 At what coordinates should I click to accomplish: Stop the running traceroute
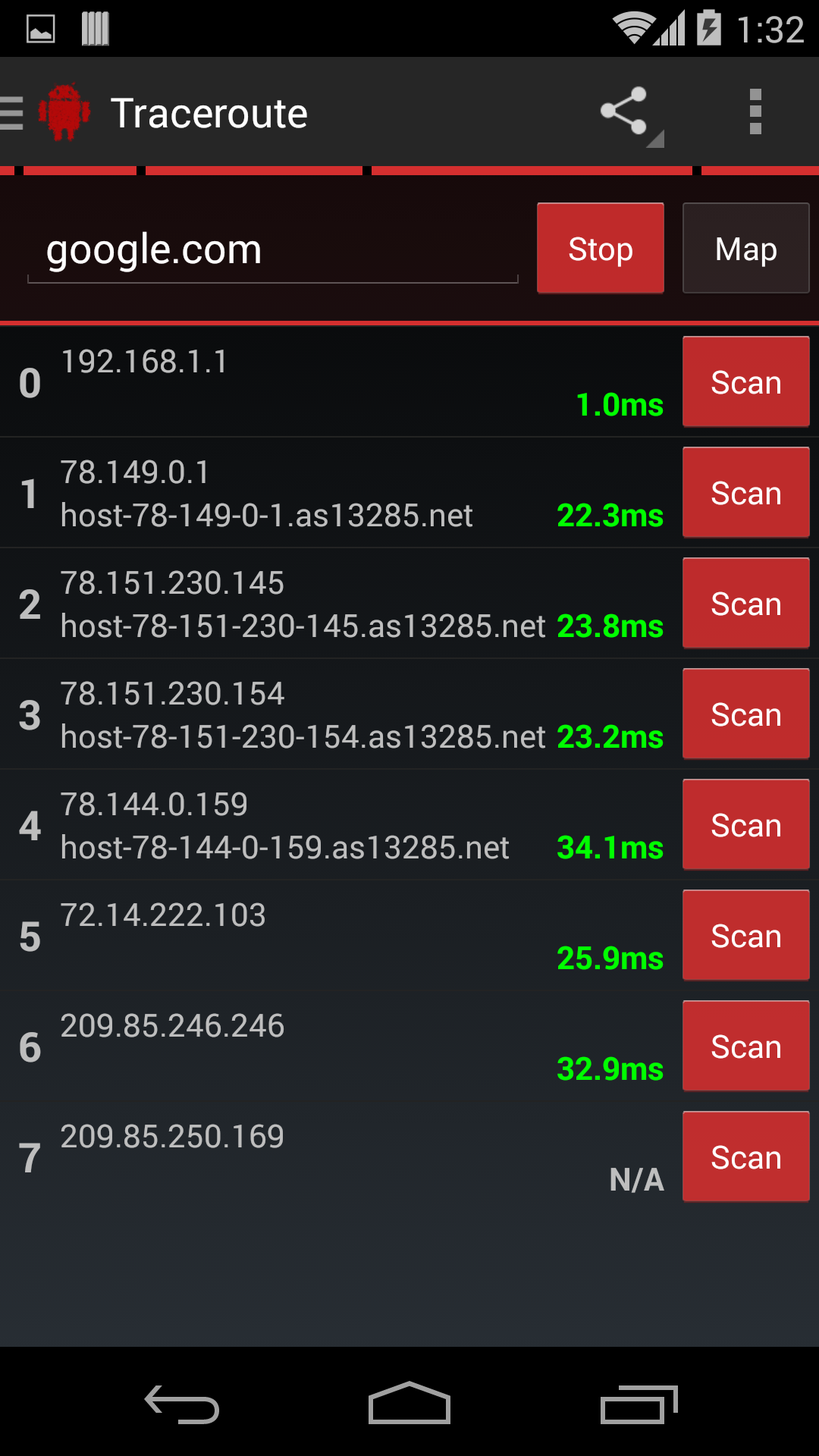coord(600,248)
